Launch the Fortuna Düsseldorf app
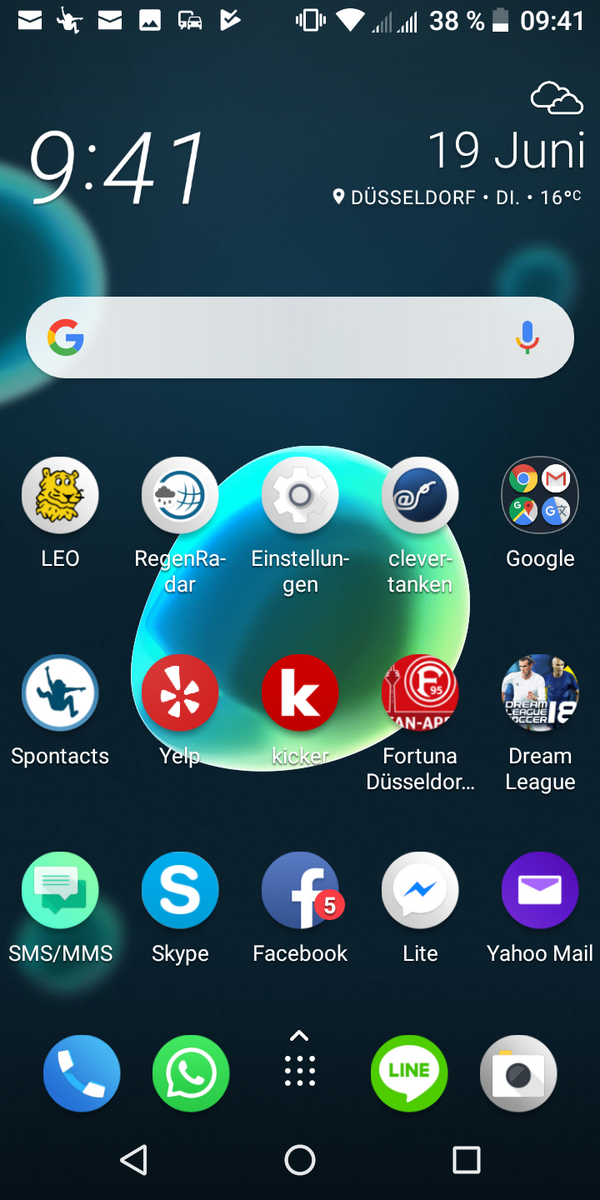 pyautogui.click(x=420, y=693)
